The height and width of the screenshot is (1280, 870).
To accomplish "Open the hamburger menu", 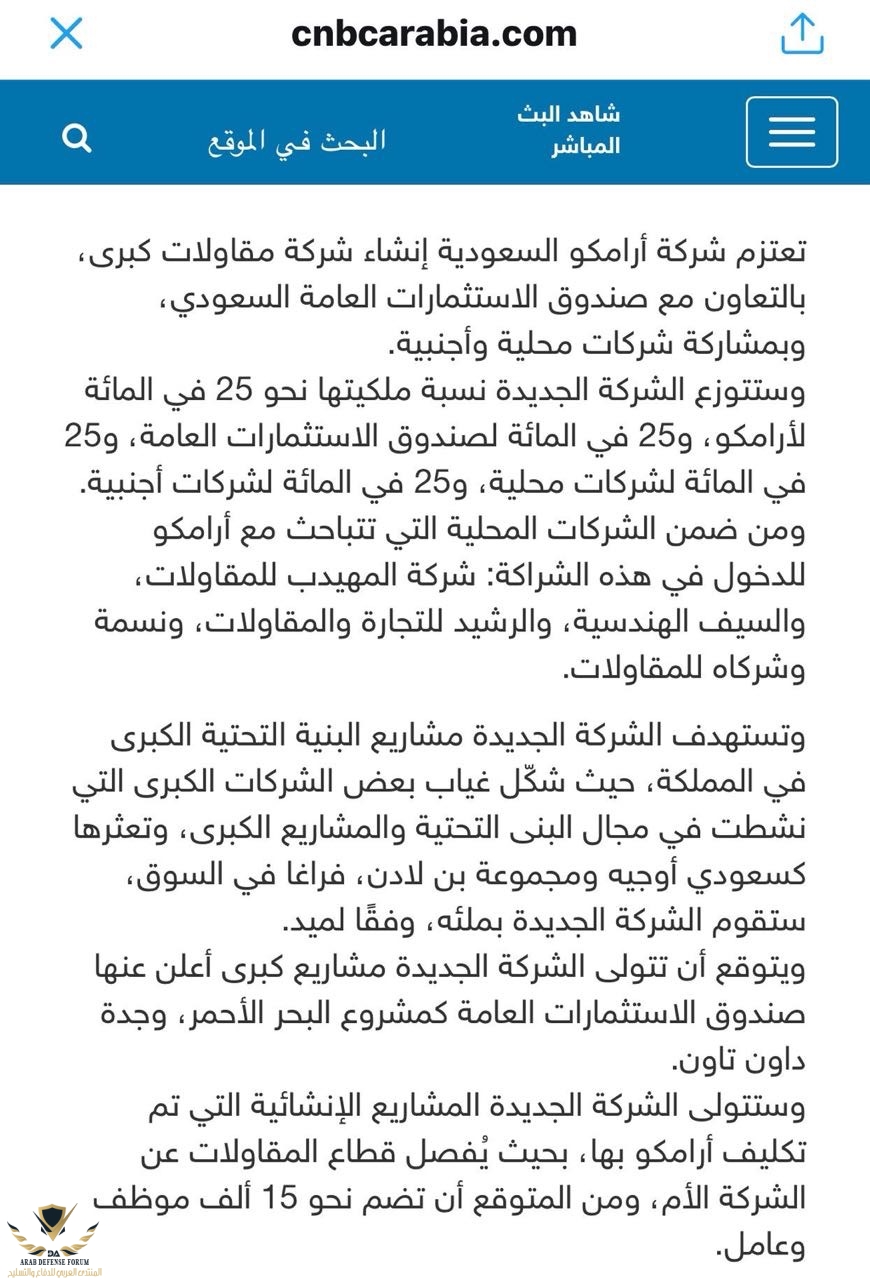I will pos(792,131).
